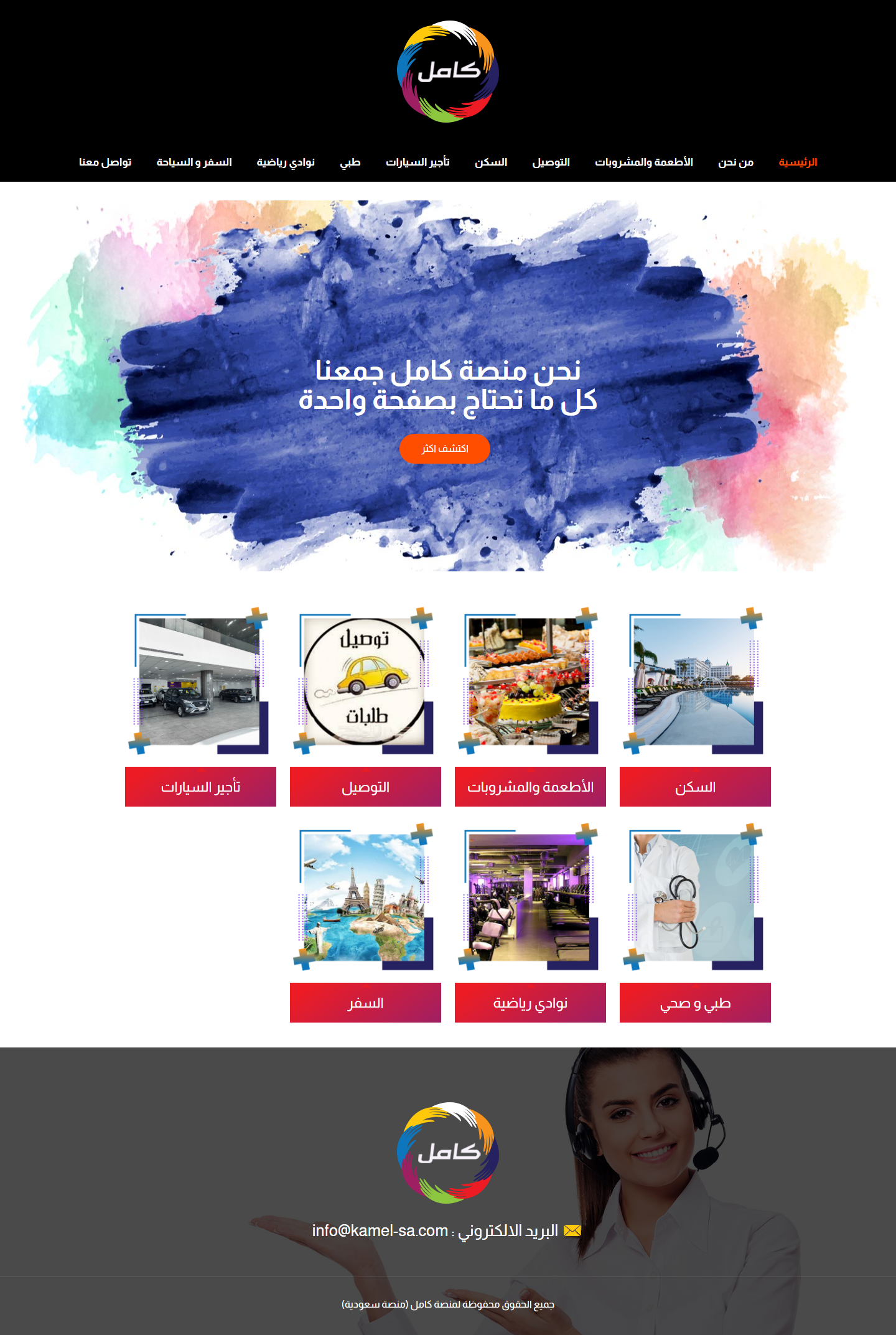Open the من نحن about page

coord(735,162)
